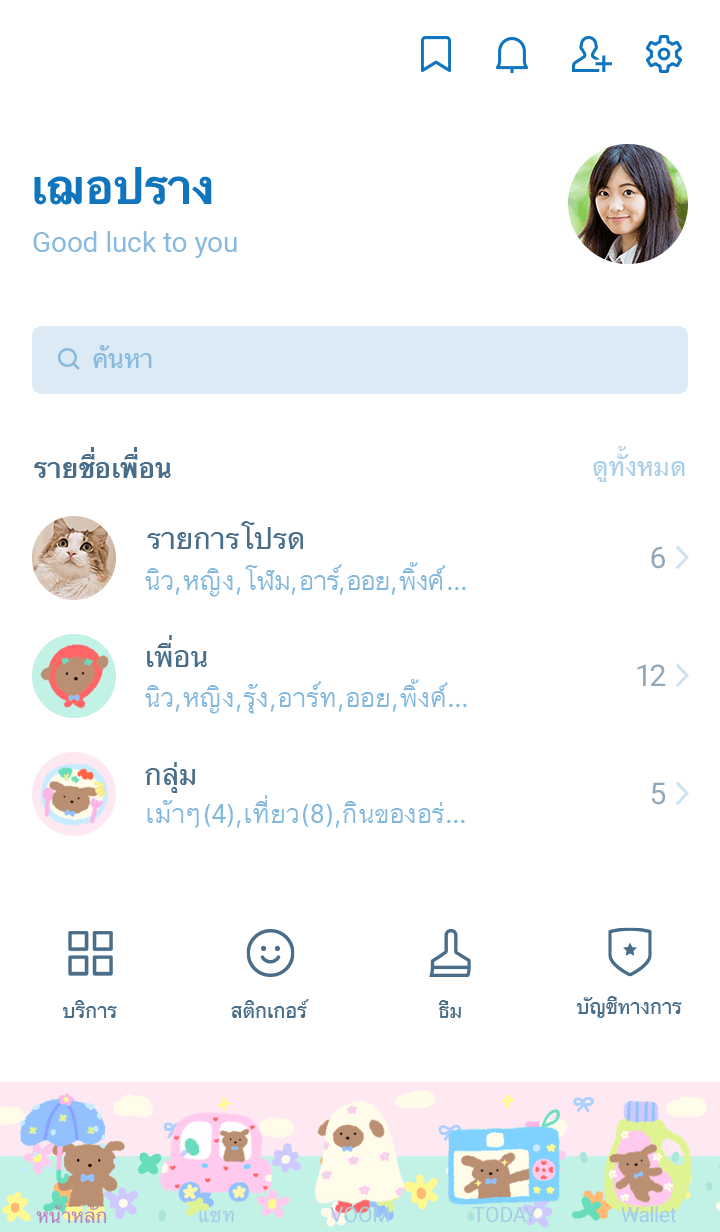
Task: Open the สติกเกอร์ sticker shop
Action: (270, 973)
